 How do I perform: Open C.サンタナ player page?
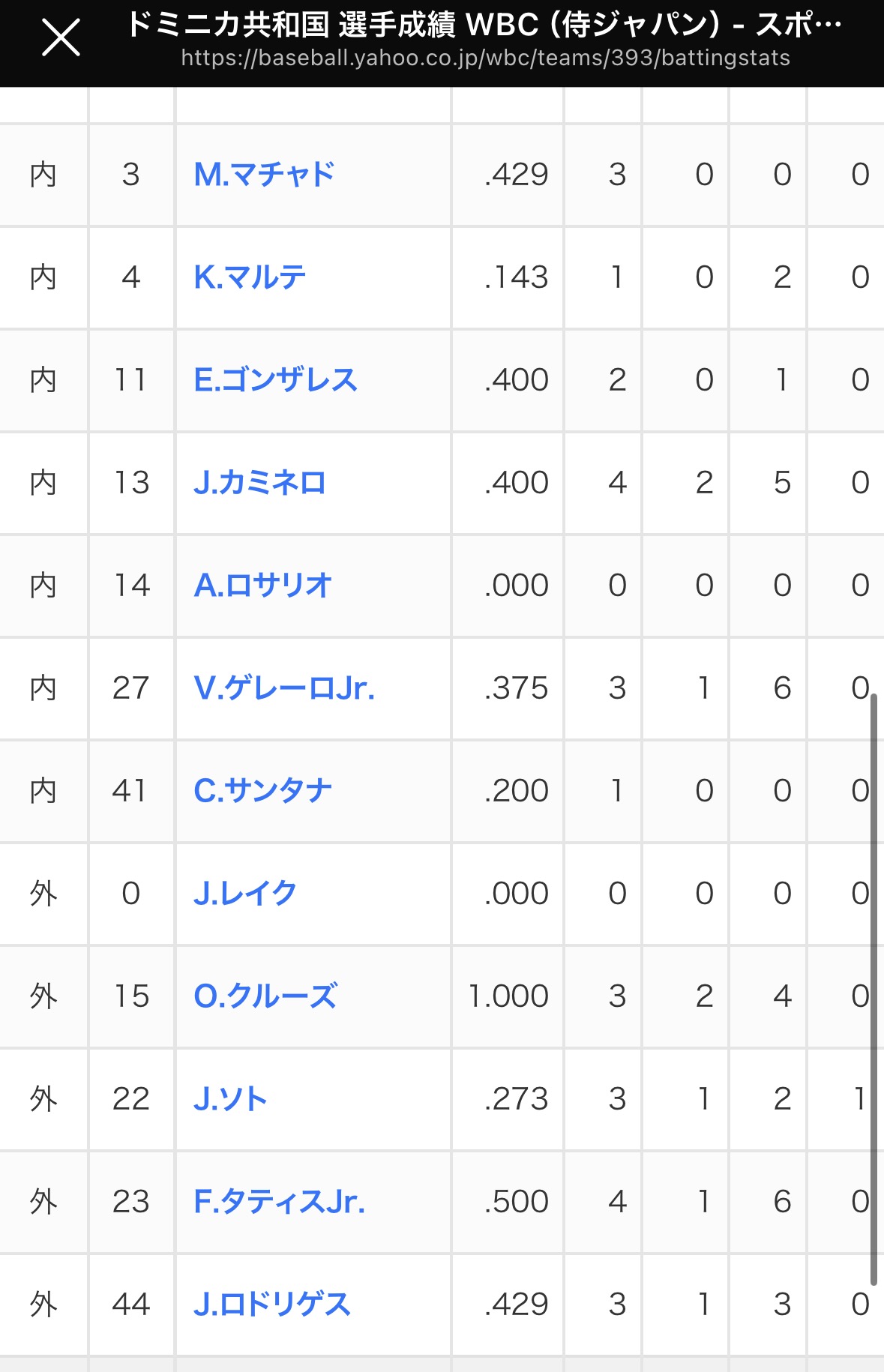point(262,791)
